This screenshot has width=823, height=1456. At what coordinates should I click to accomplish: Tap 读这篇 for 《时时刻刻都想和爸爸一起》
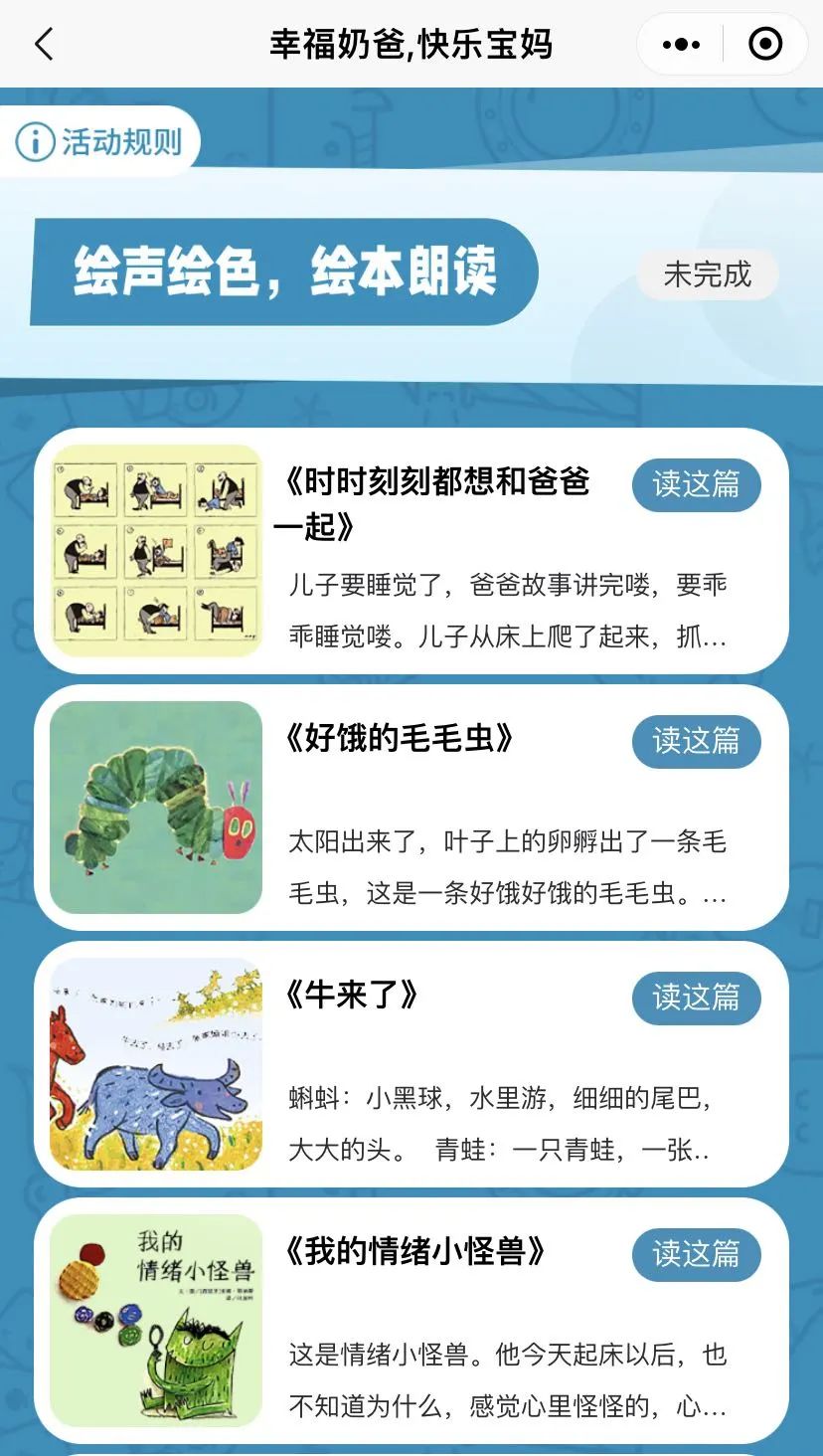(x=696, y=485)
